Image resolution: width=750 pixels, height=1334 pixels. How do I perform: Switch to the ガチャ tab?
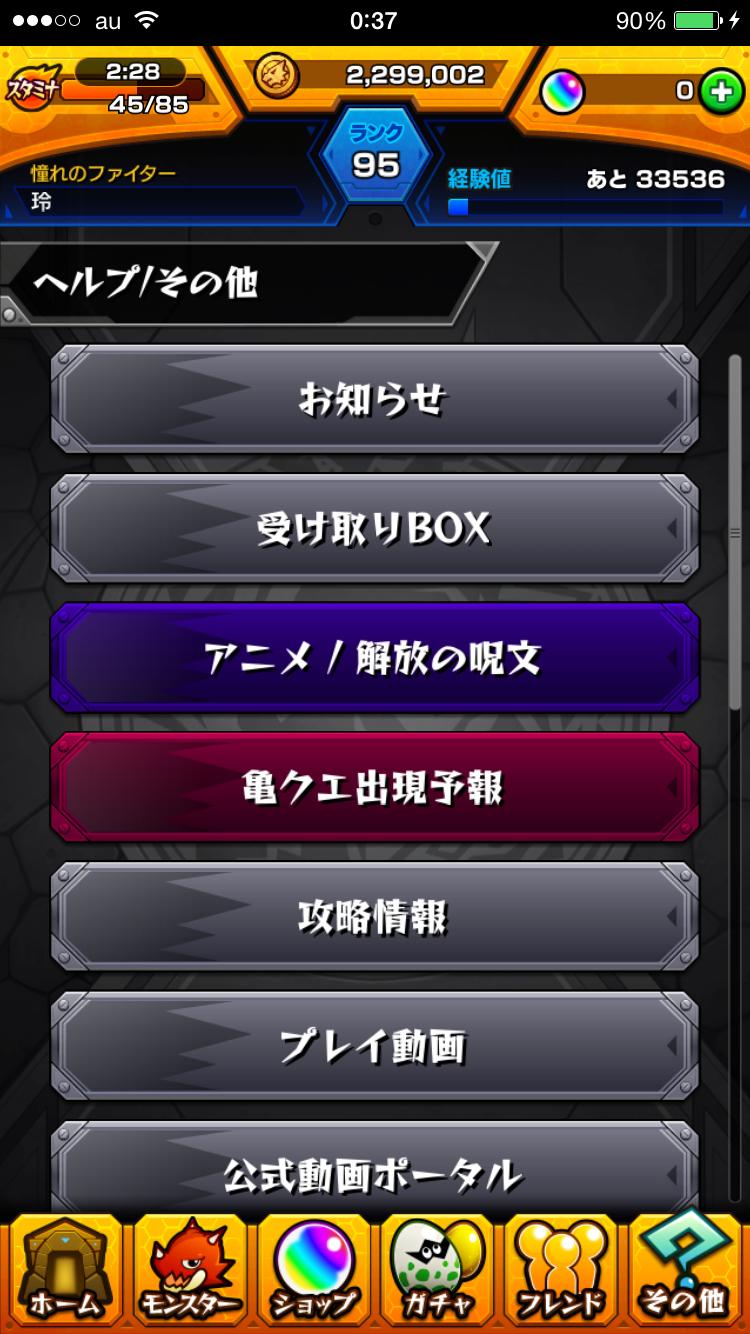point(437,1270)
